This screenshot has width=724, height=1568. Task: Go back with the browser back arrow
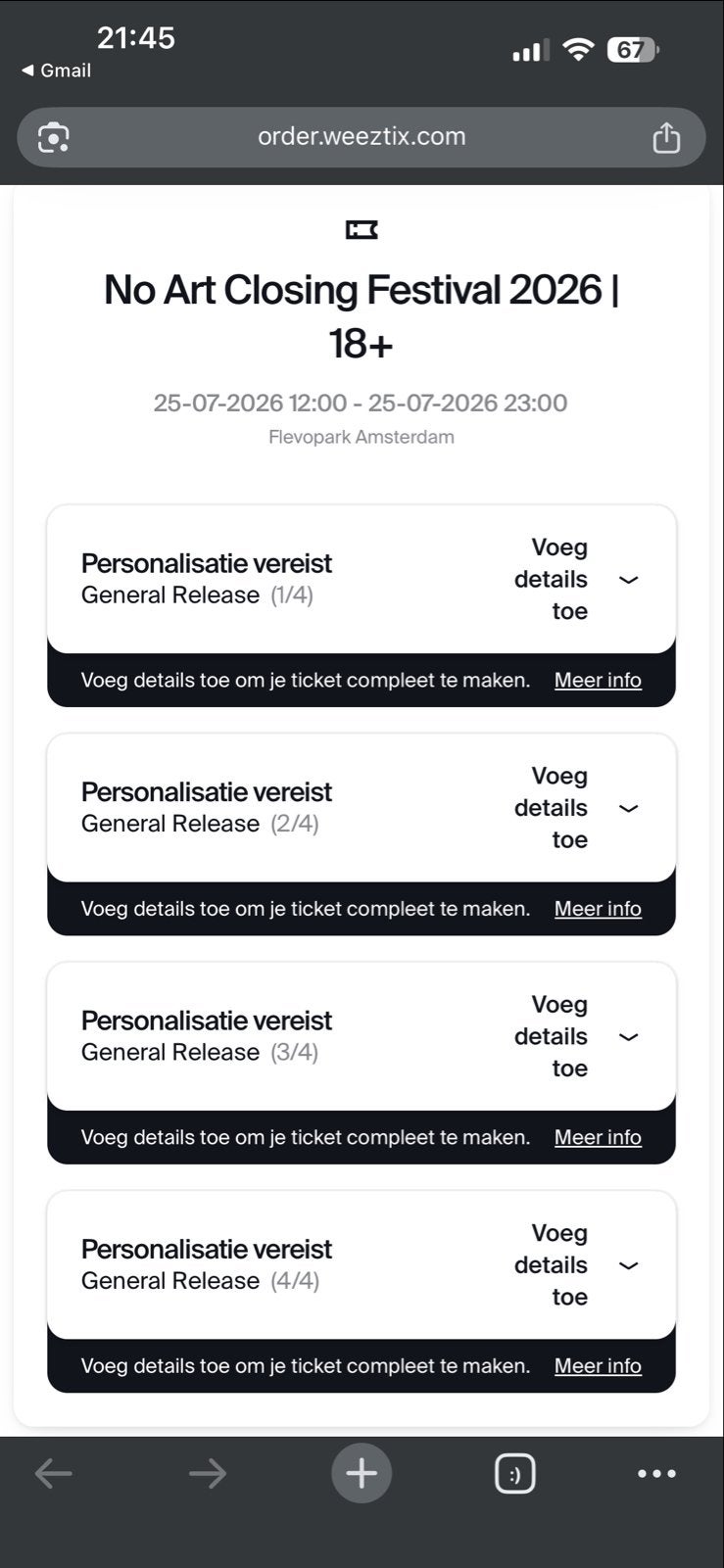tap(53, 1473)
